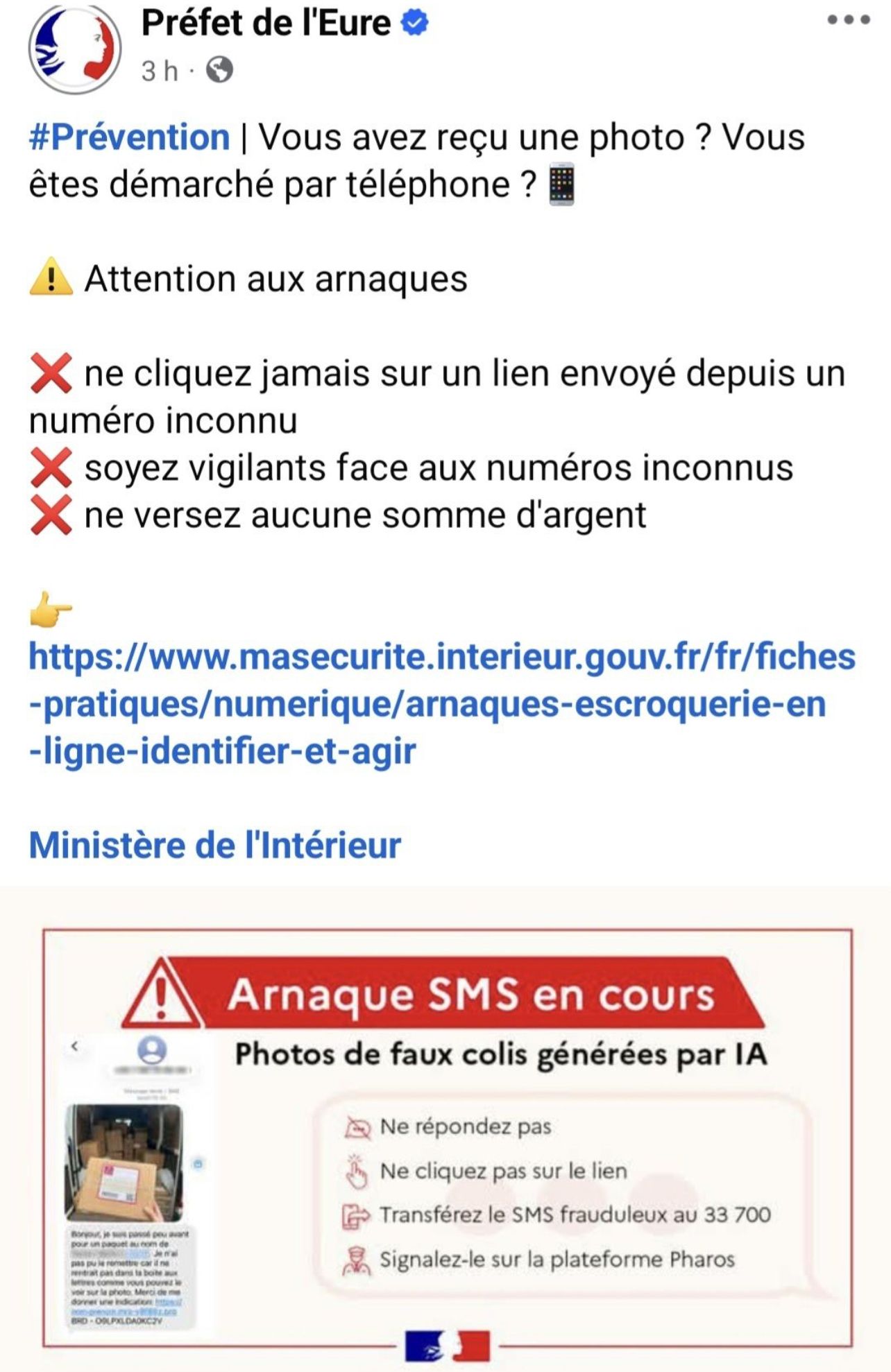Tap the #Prévention hashtag

129,137
